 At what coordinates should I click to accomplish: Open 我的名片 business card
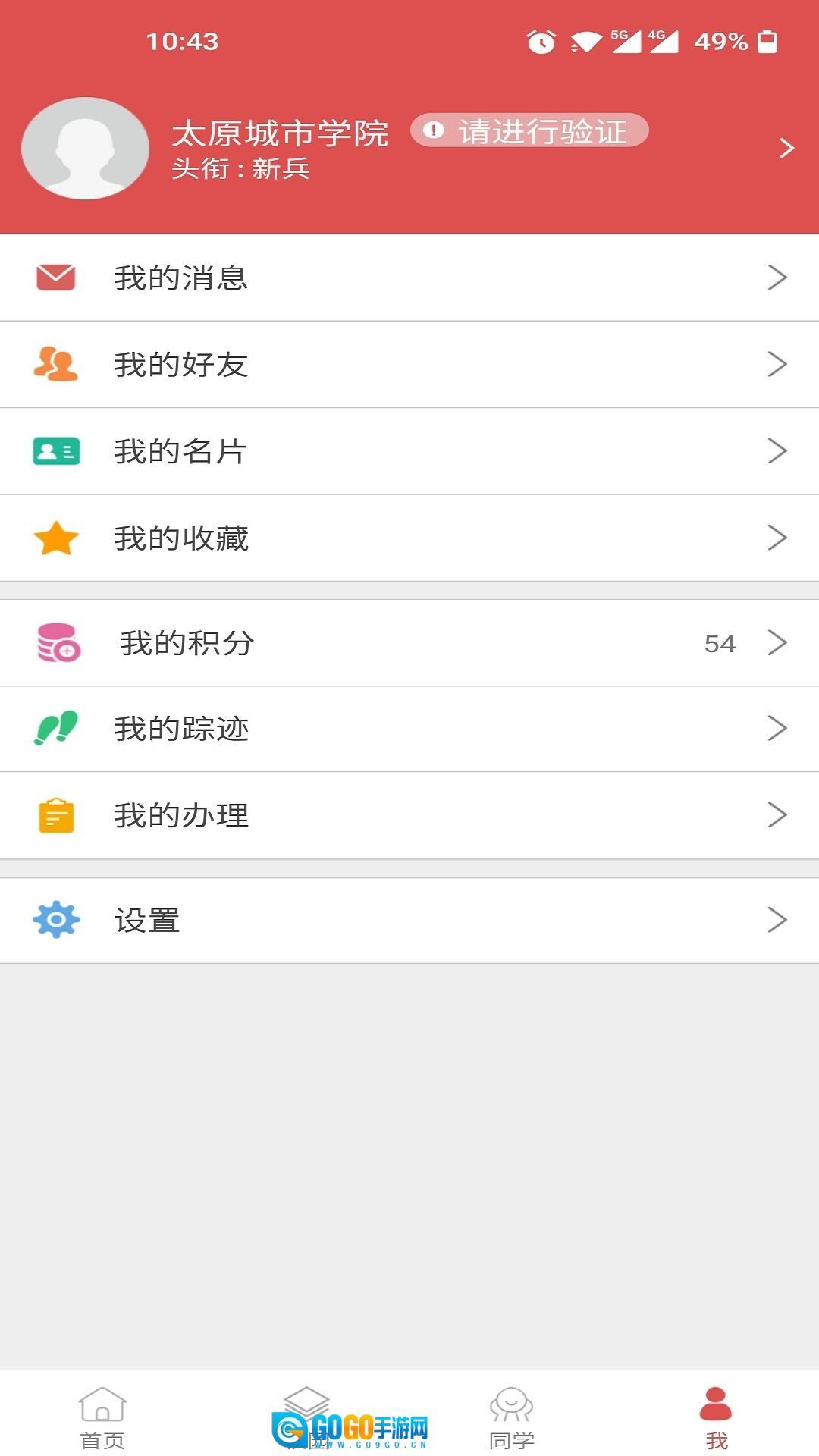pos(409,451)
